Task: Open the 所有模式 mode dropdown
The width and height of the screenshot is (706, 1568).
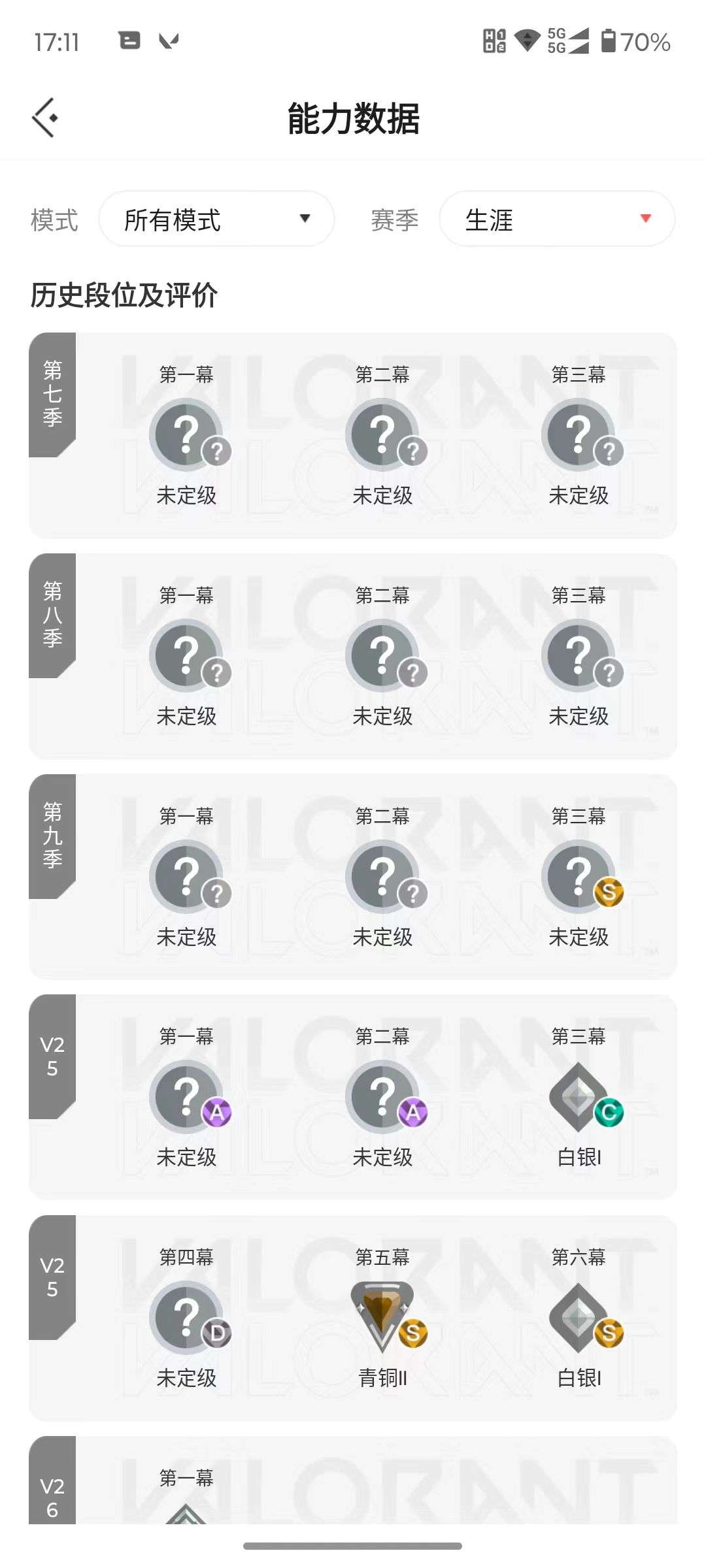Action: pos(217,219)
